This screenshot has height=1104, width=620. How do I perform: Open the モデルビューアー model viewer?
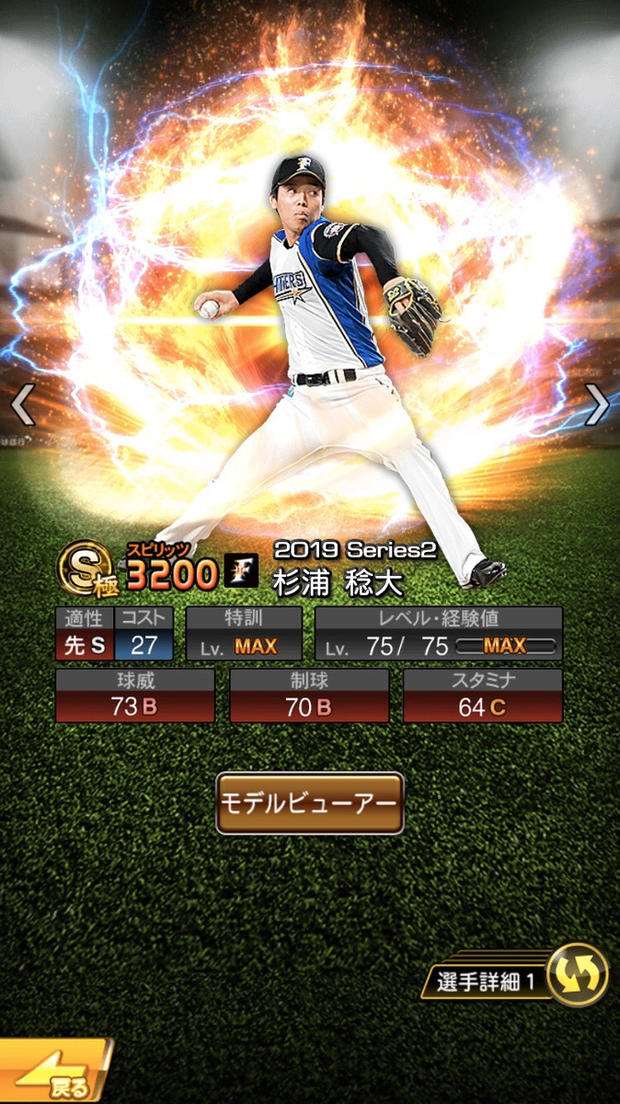coord(310,802)
